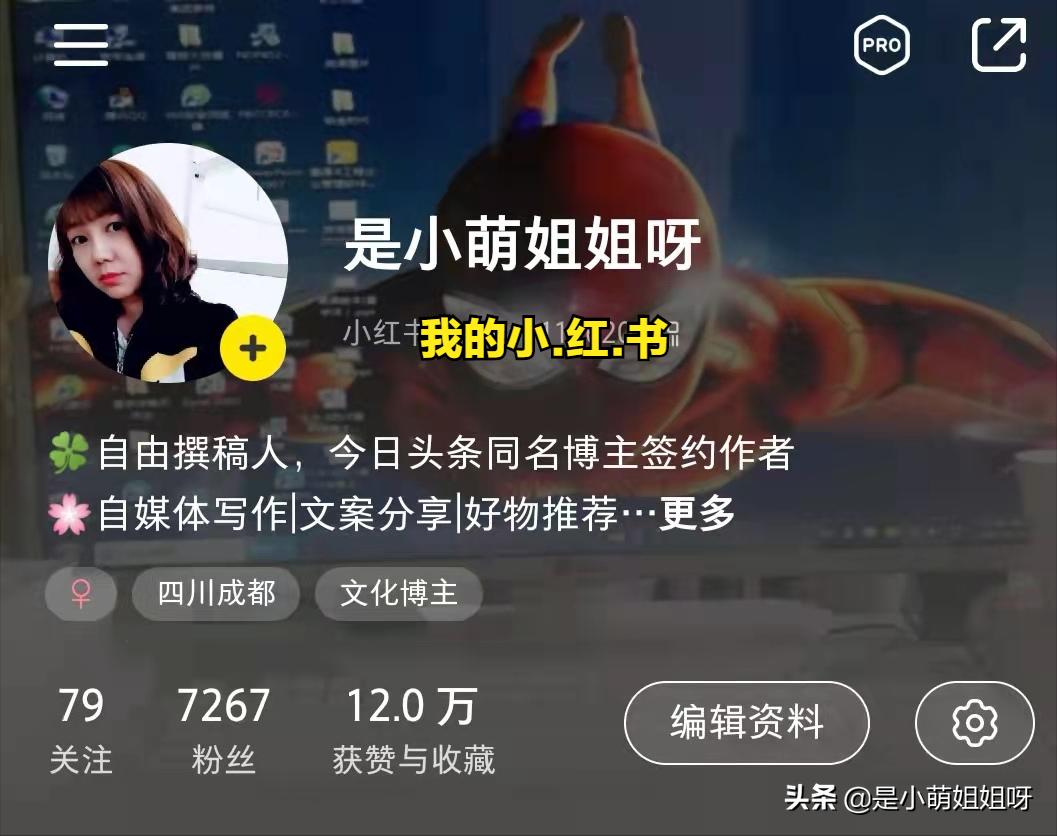Screen dimensions: 1057x836
Task: Tap 编辑资料 to edit profile
Action: coord(746,722)
